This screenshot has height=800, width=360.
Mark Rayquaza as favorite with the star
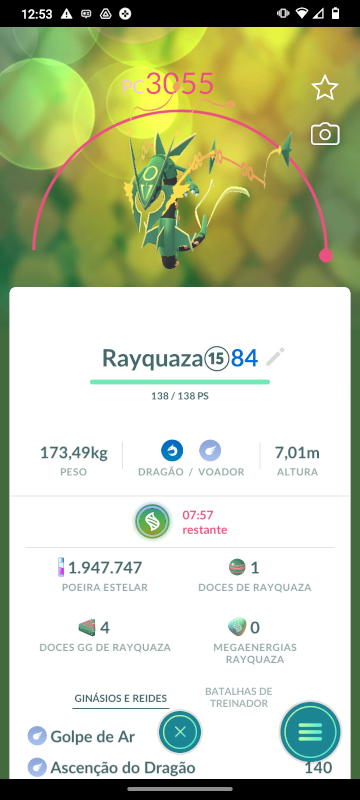(x=325, y=89)
